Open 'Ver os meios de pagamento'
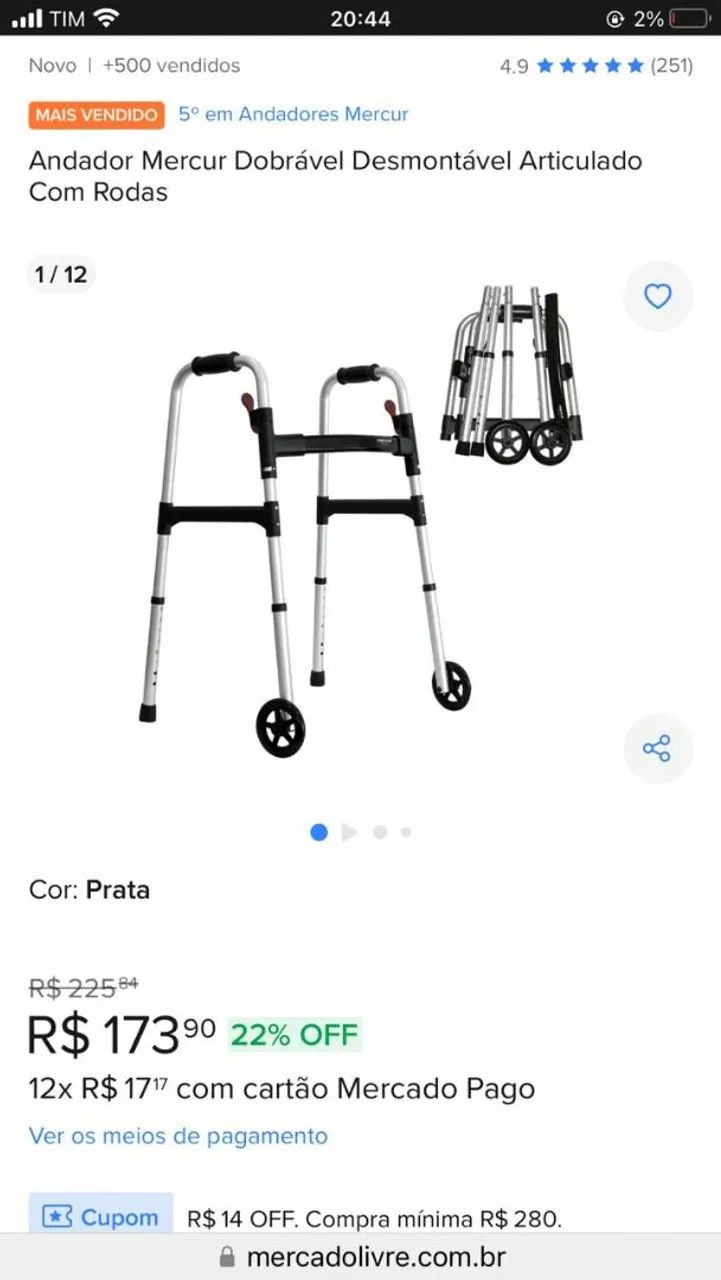The height and width of the screenshot is (1280, 721). coord(178,1136)
